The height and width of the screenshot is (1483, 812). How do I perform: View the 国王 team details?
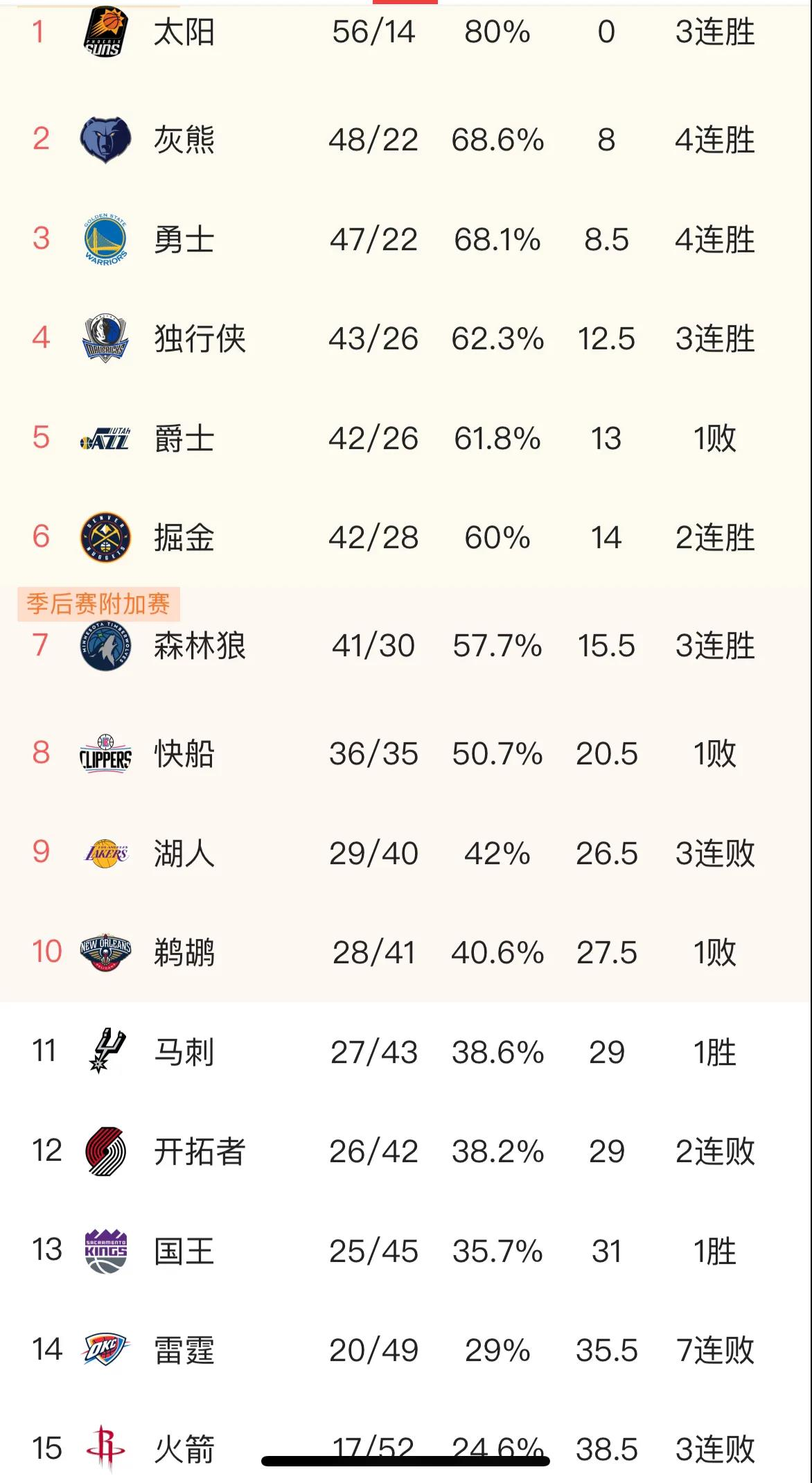[406, 1251]
